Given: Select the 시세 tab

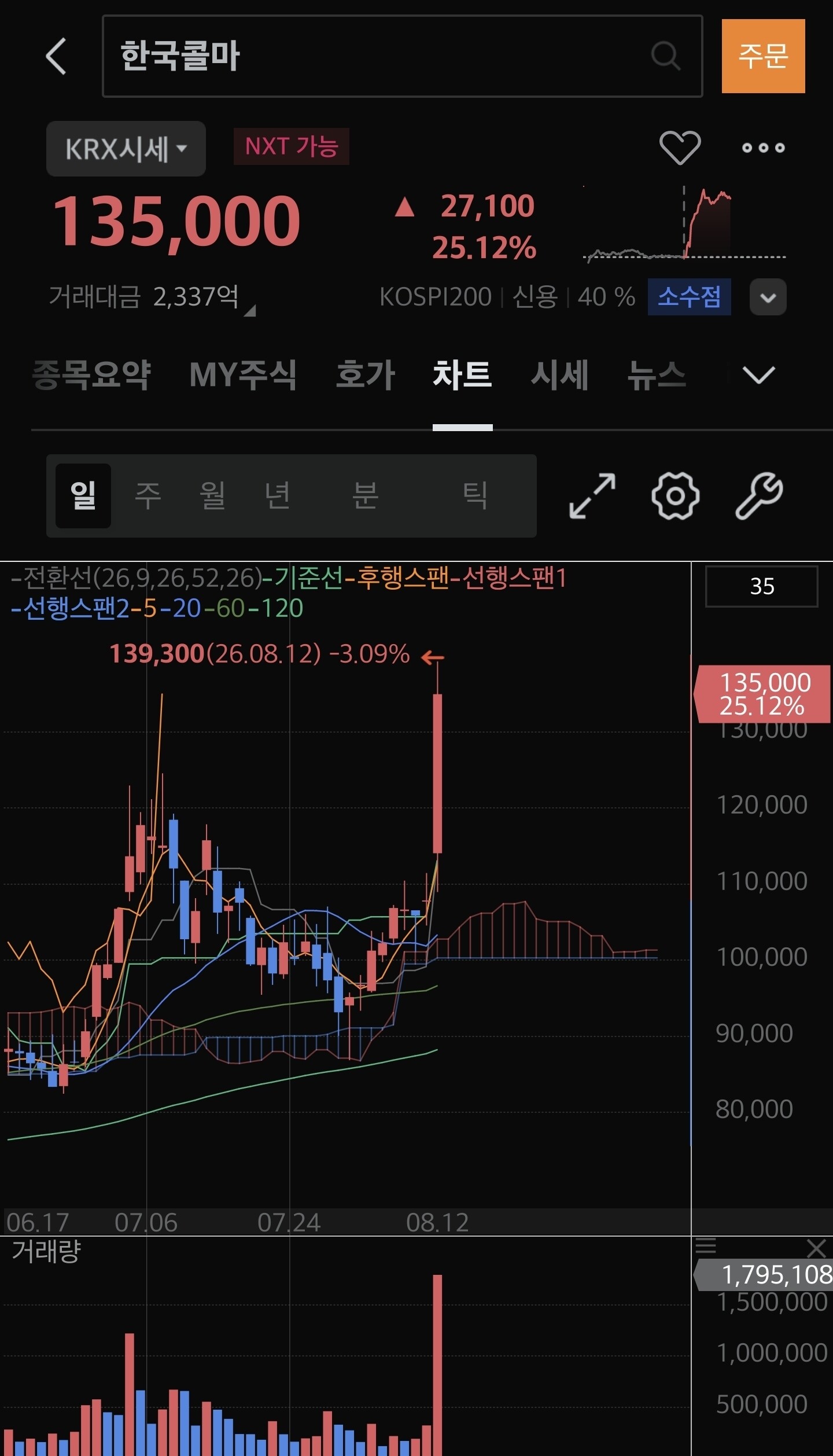Looking at the screenshot, I should pyautogui.click(x=559, y=374).
